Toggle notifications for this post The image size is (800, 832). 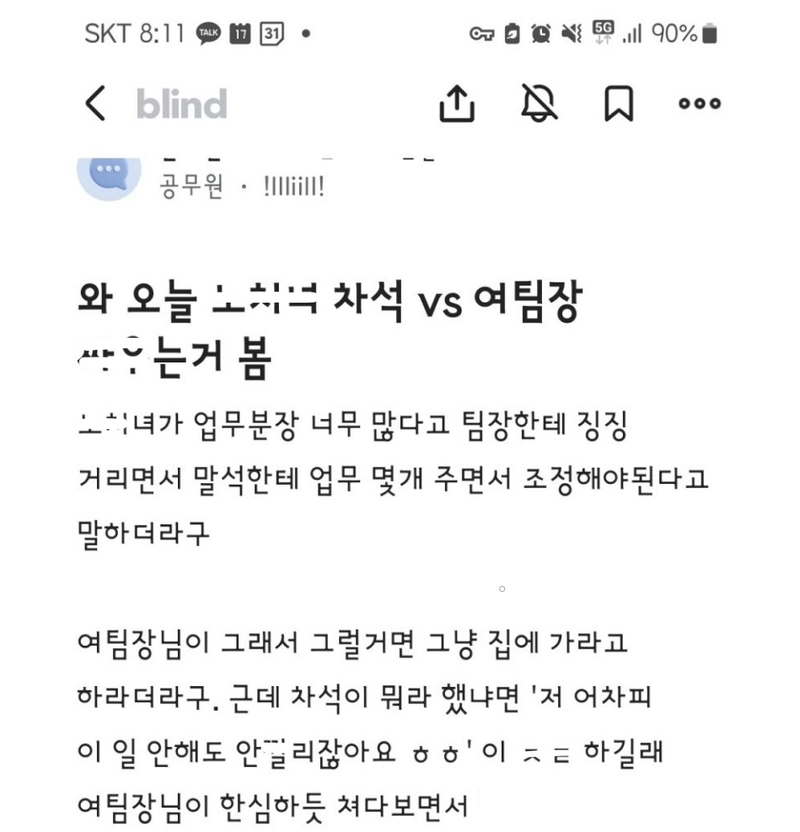click(x=539, y=103)
